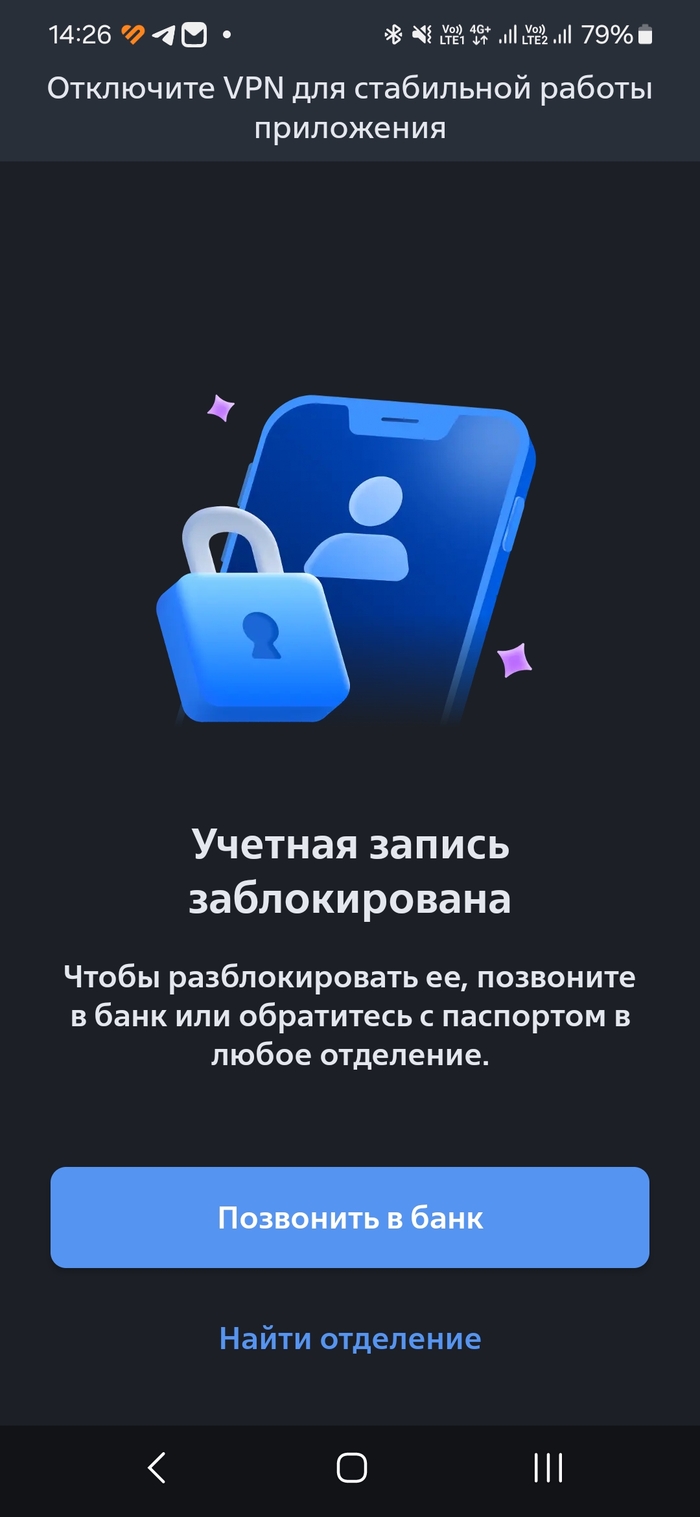Tap the «Позвонить в банк» button
Viewport: 700px width, 1517px height.
point(350,1217)
